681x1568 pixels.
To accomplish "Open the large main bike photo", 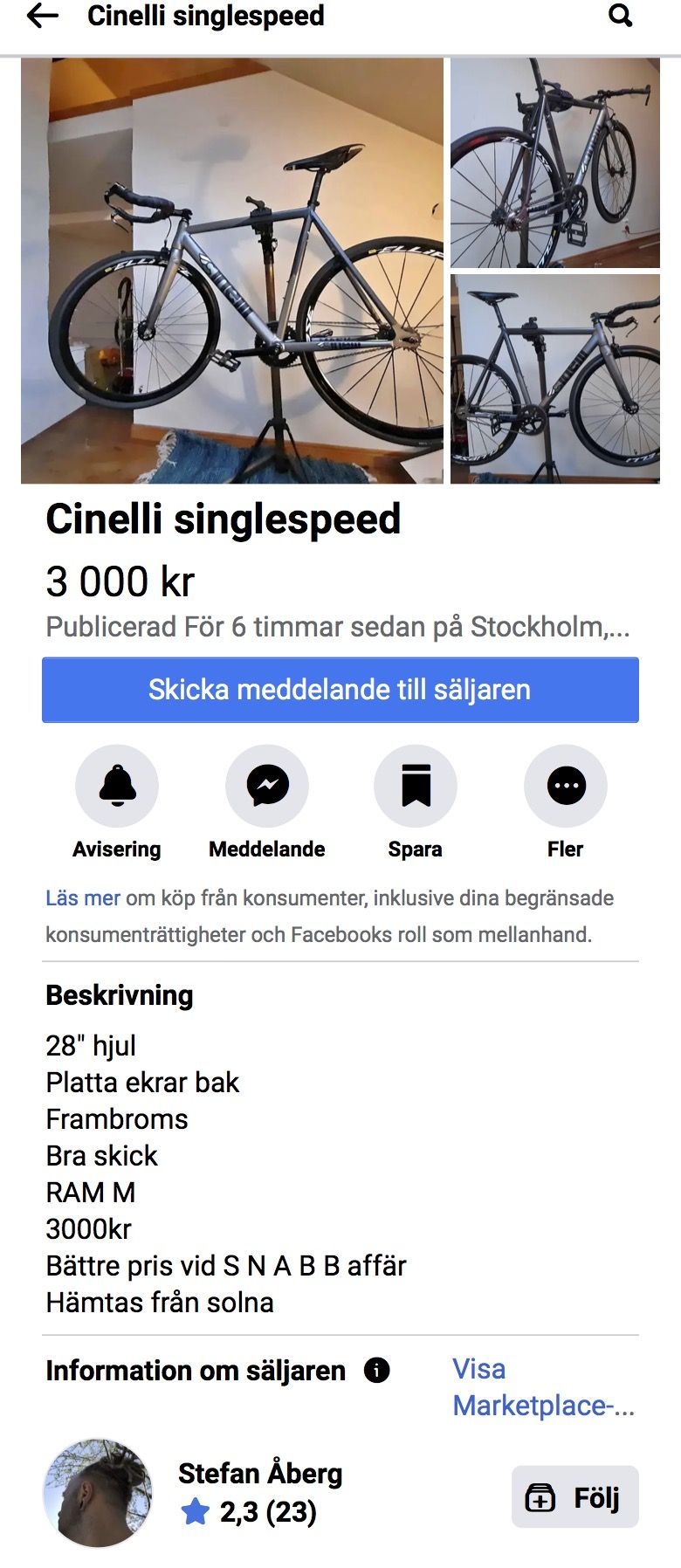I will click(x=232, y=271).
